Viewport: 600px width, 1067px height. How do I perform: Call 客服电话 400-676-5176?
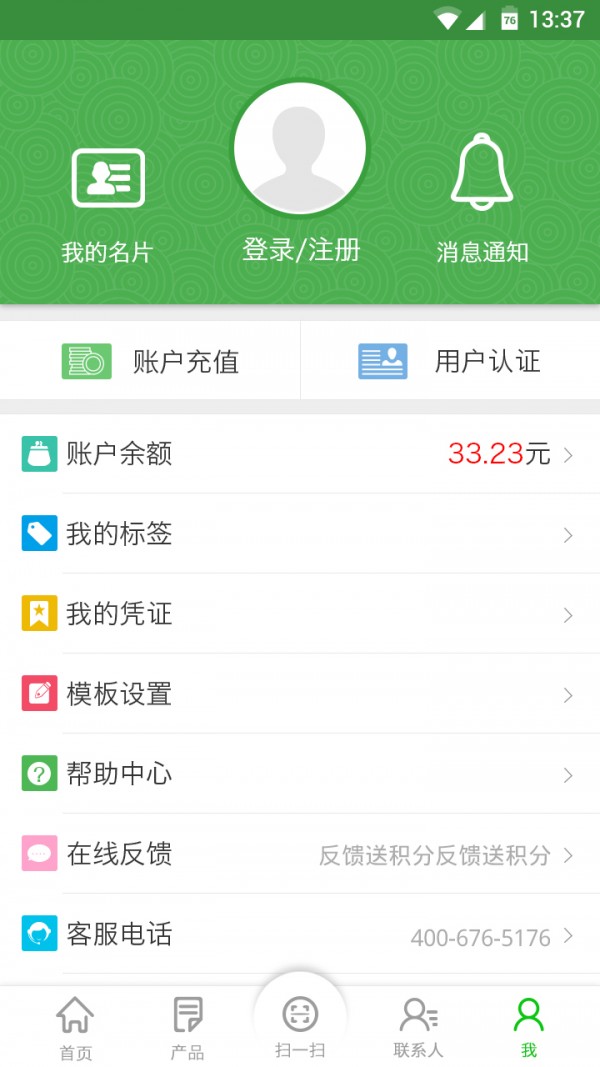(300, 935)
